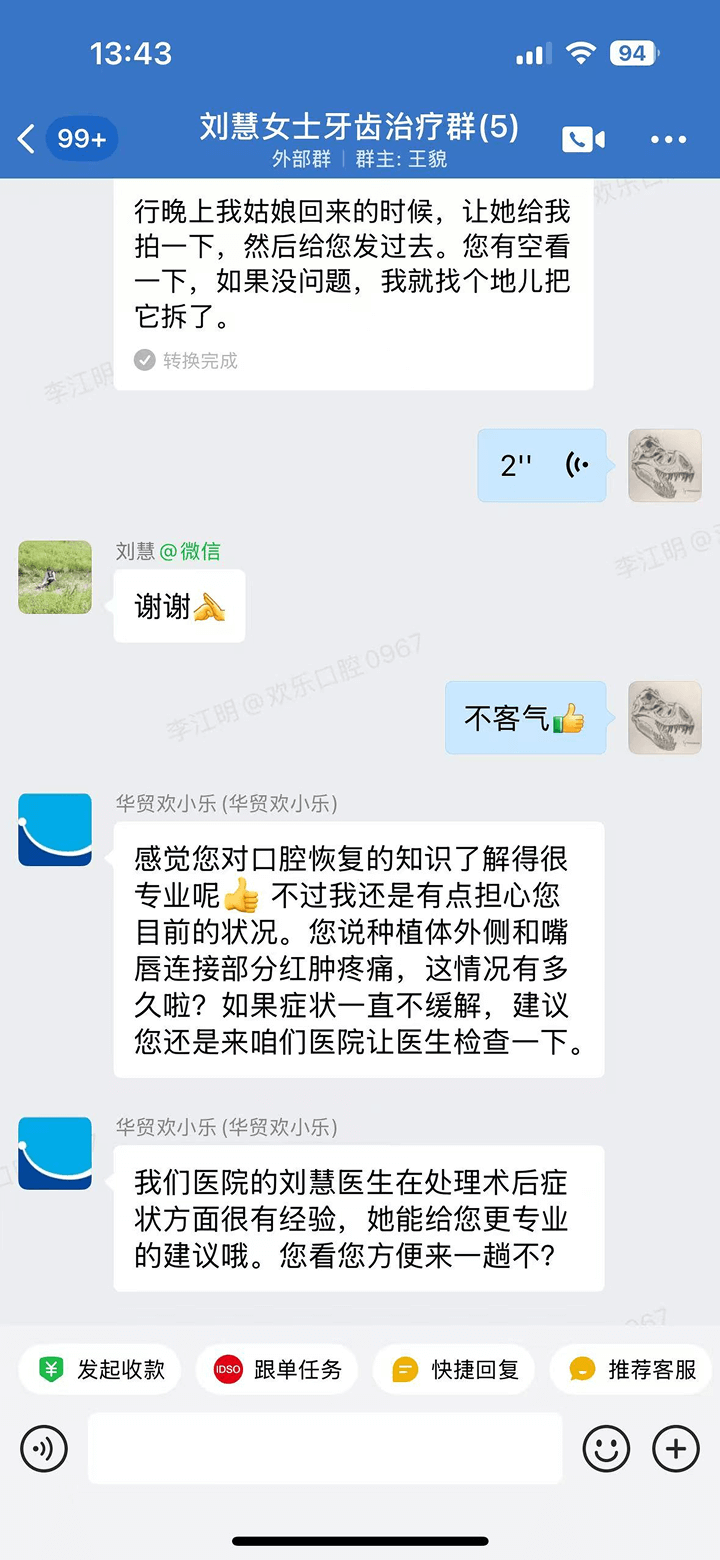Focus the message text field
720x1560 pixels.
tap(325, 1448)
